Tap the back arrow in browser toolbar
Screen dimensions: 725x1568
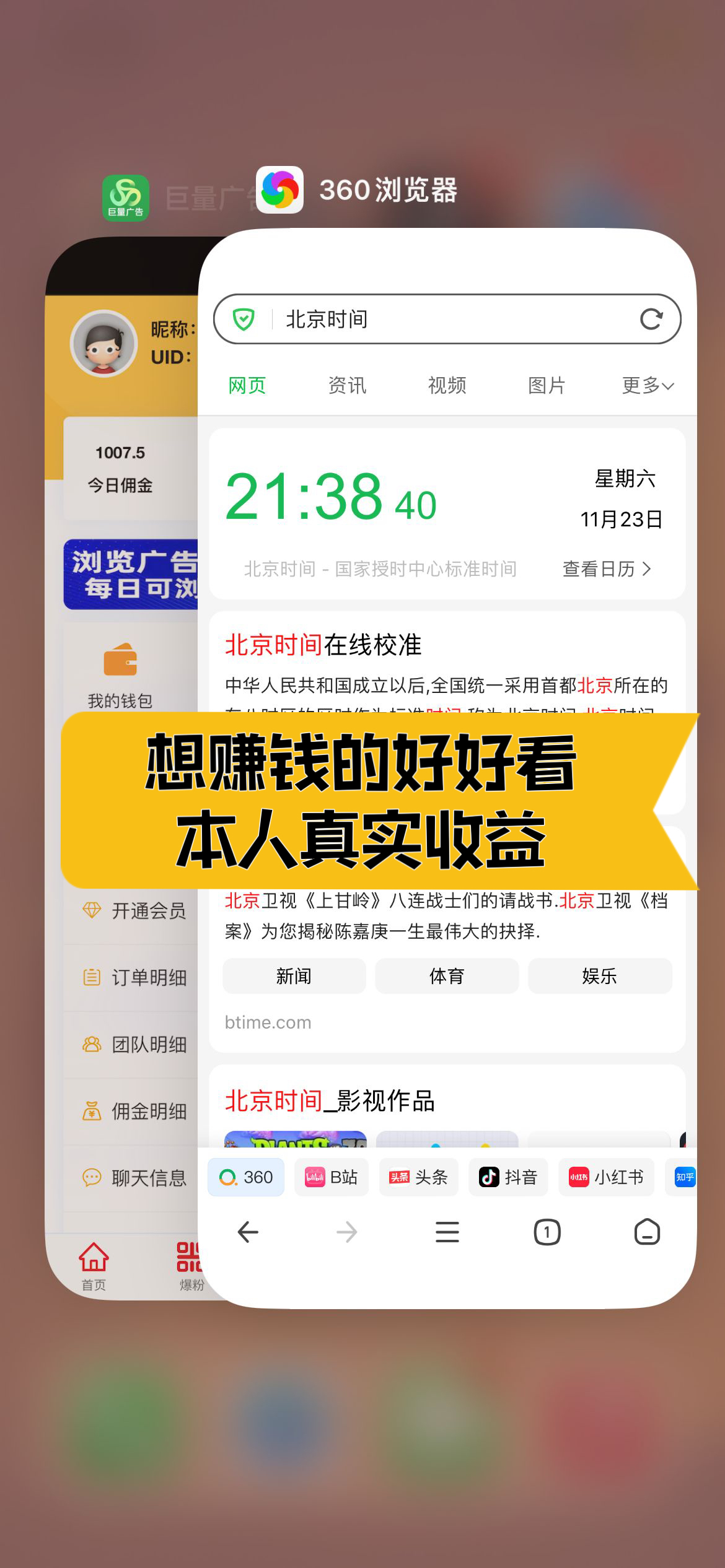pyautogui.click(x=247, y=1232)
